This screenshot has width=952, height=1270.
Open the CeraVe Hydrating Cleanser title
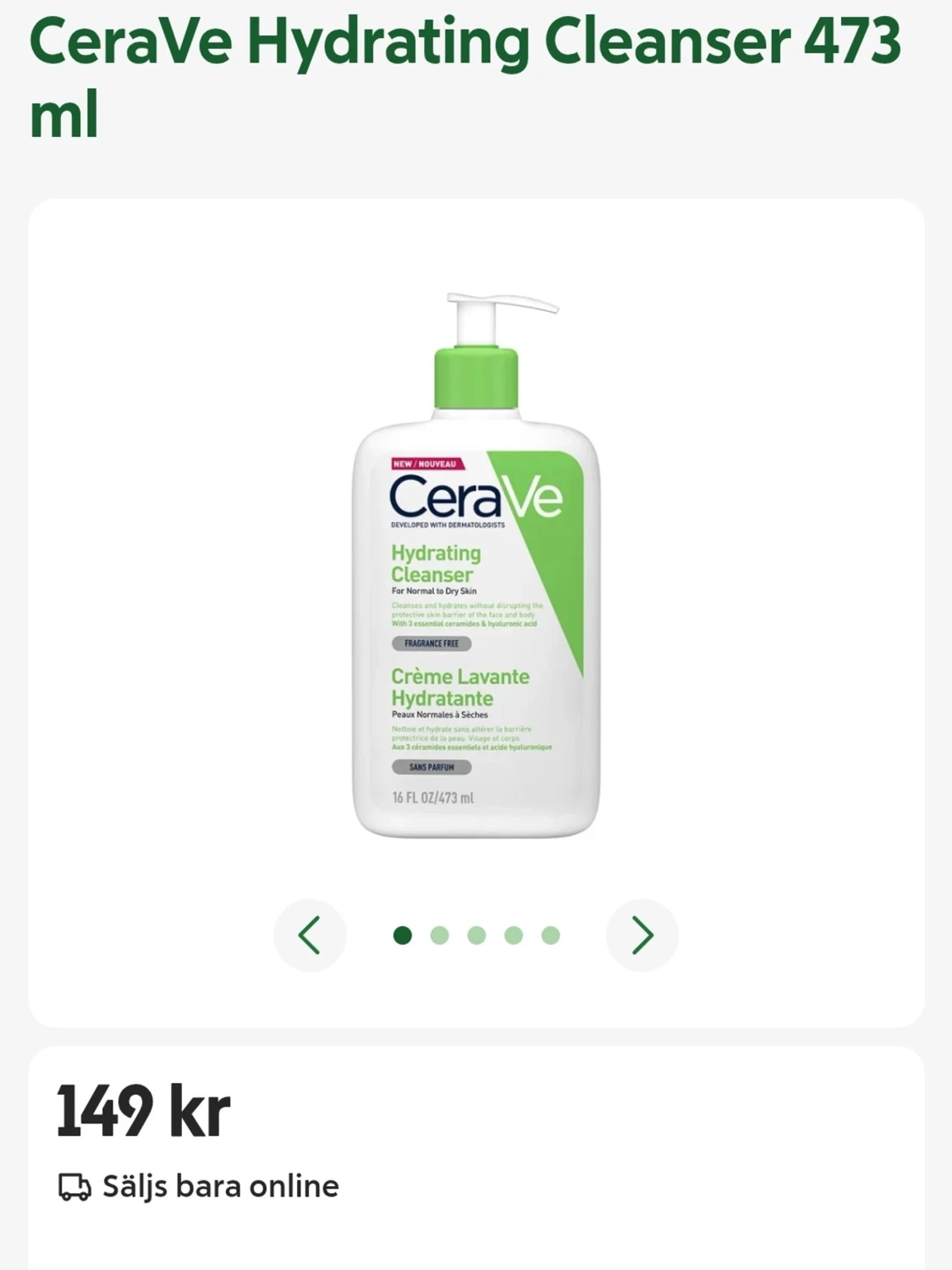coord(466,76)
